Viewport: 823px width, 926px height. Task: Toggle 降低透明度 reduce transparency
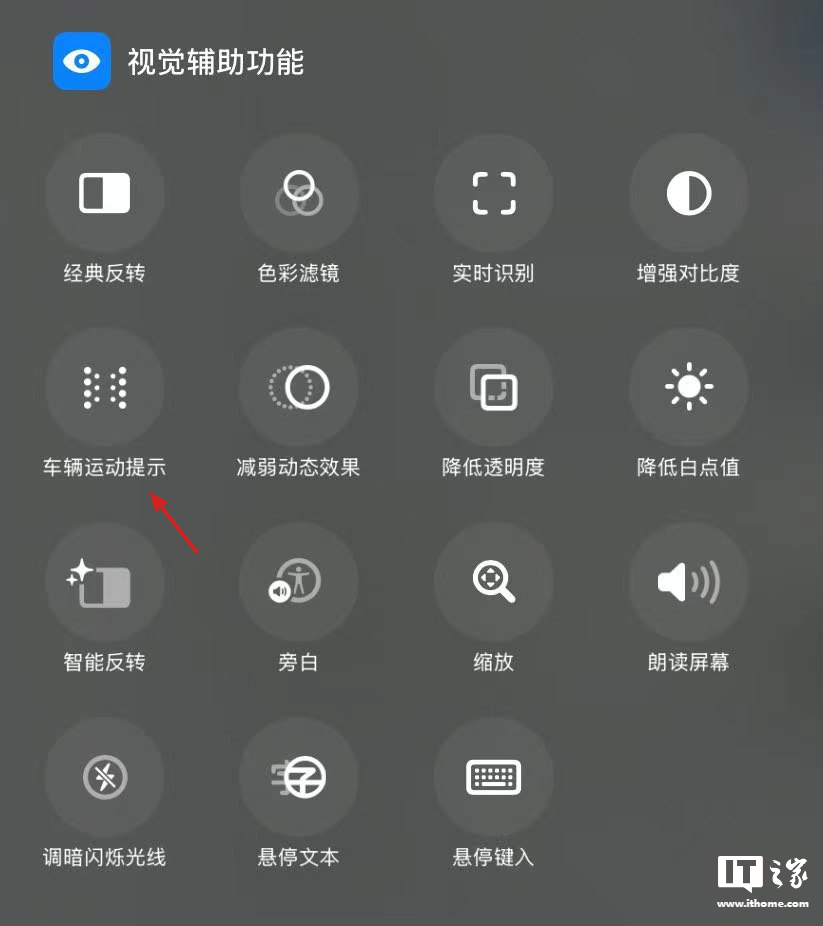(x=493, y=388)
